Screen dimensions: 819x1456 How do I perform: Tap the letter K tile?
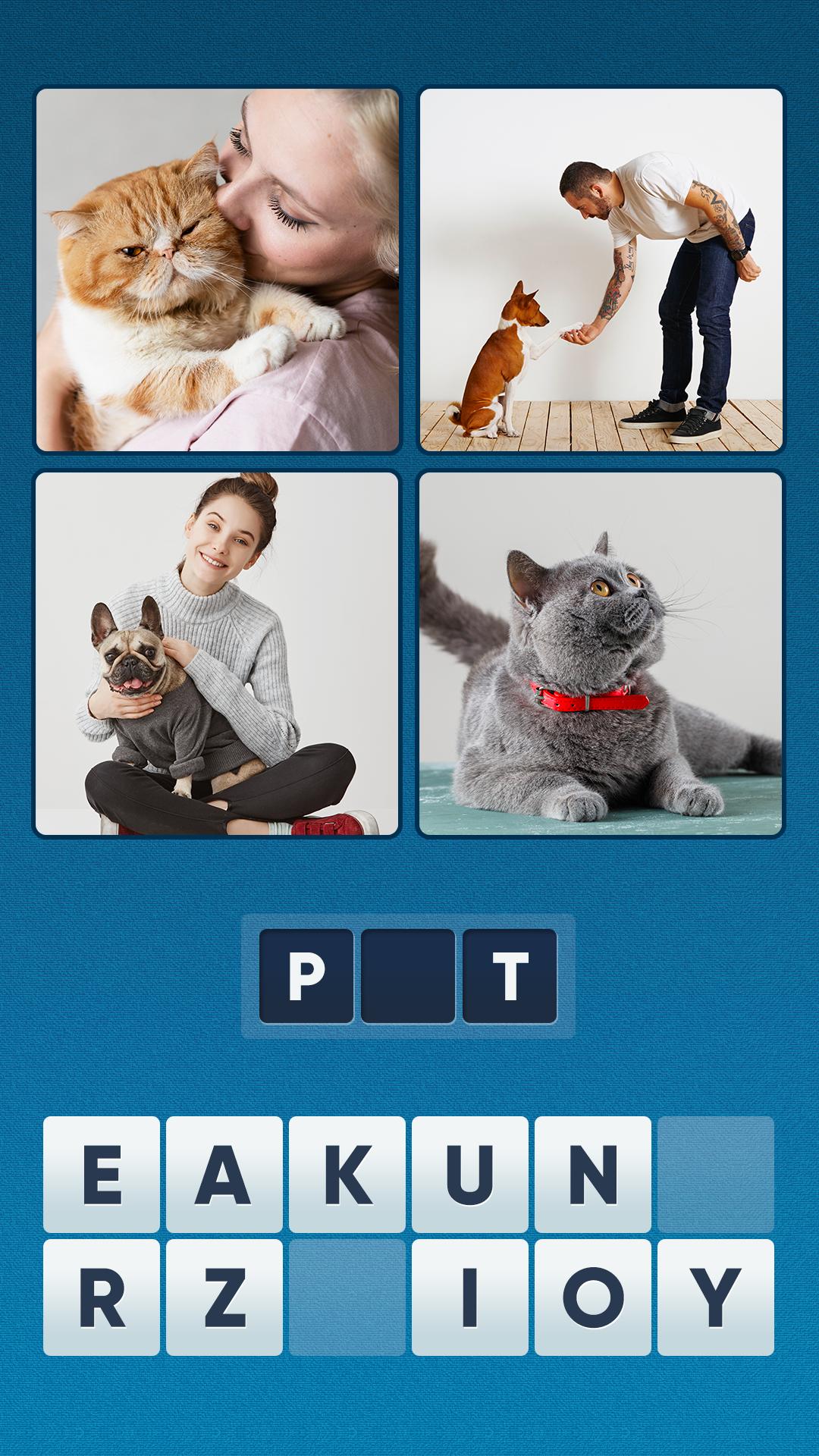click(347, 1174)
